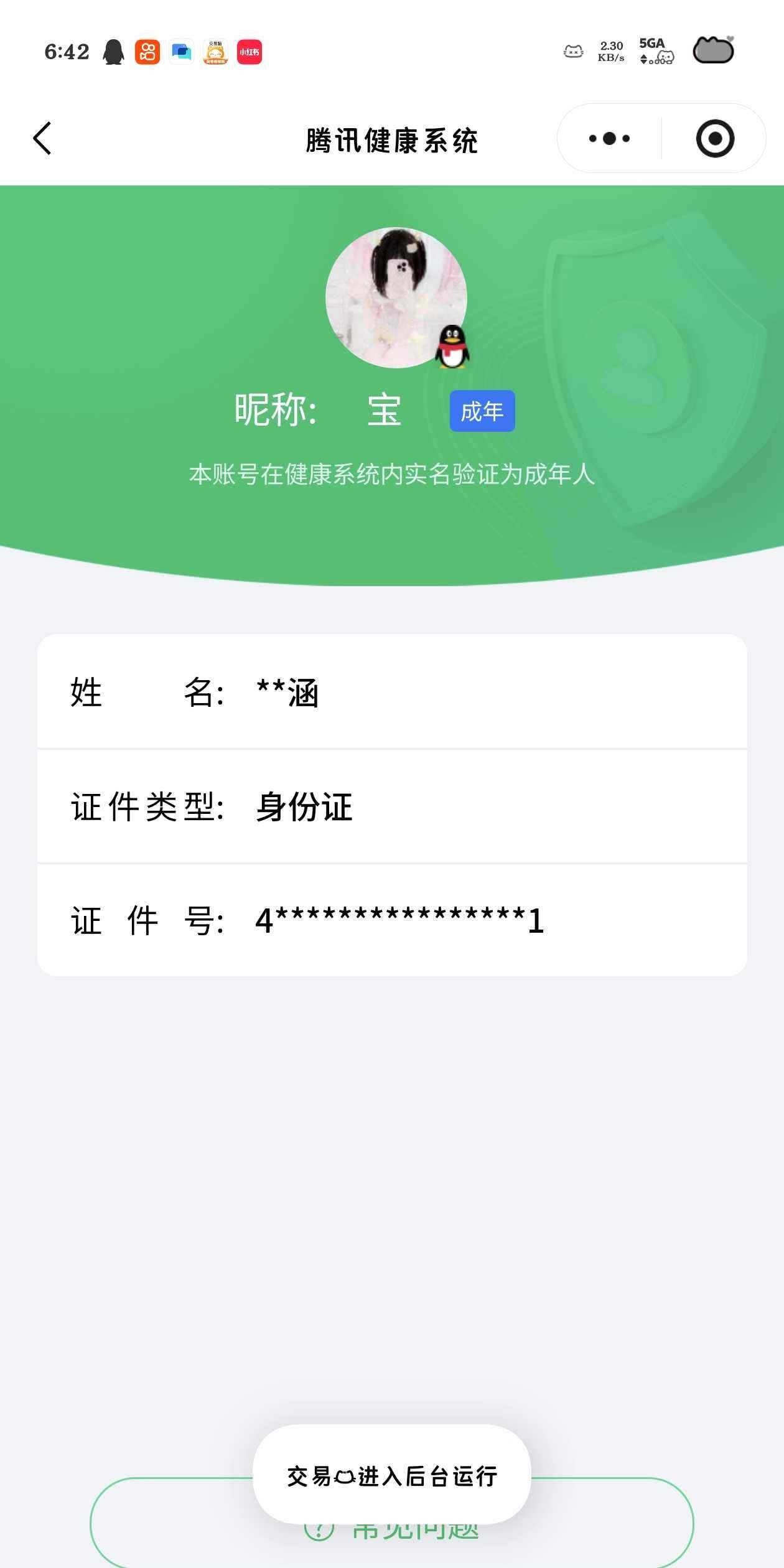Select the 腾讯健康系统 title text

(392, 139)
